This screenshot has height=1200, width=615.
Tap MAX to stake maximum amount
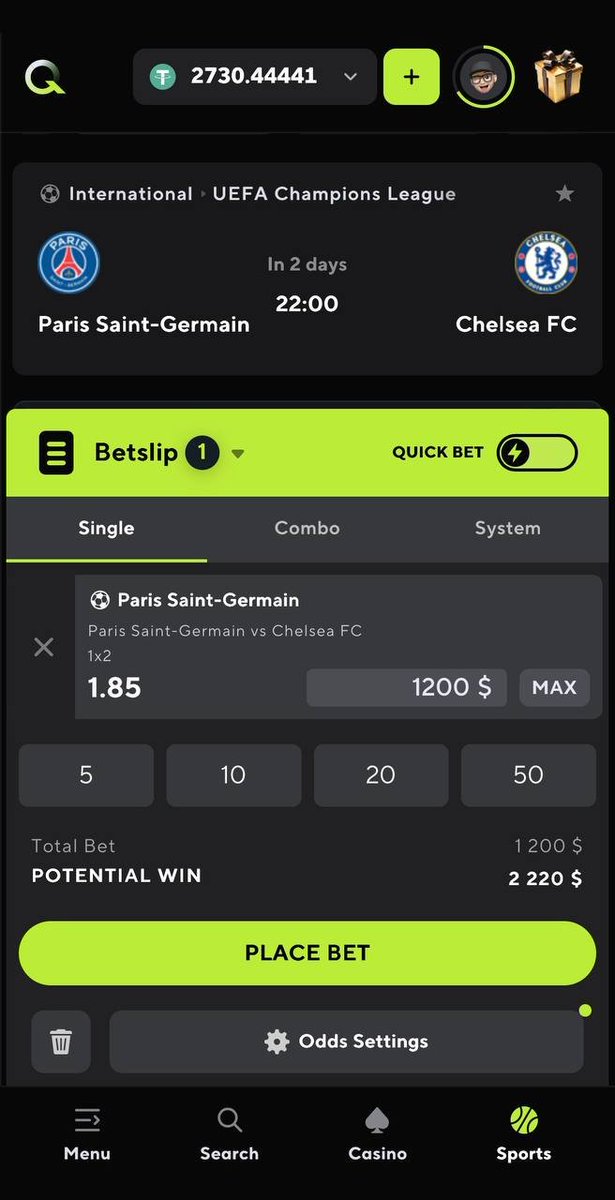[554, 687]
